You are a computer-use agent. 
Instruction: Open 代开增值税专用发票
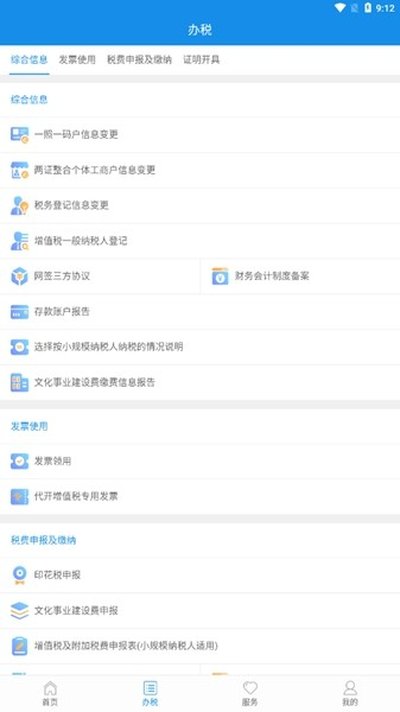[200, 496]
